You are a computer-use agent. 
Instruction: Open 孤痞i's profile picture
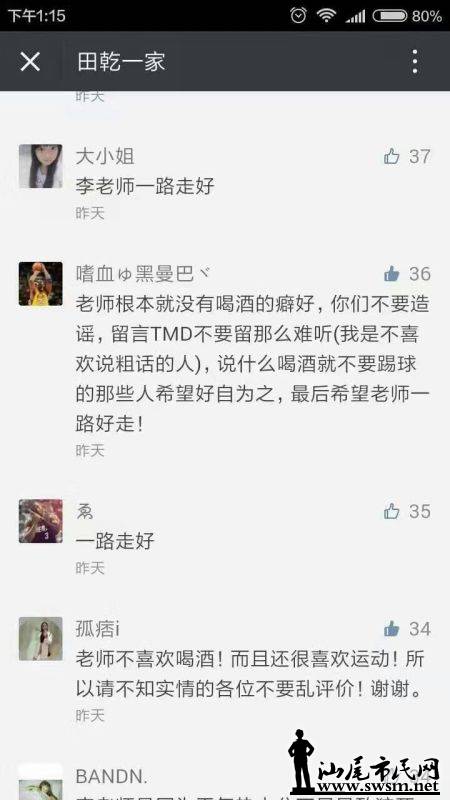[41, 639]
